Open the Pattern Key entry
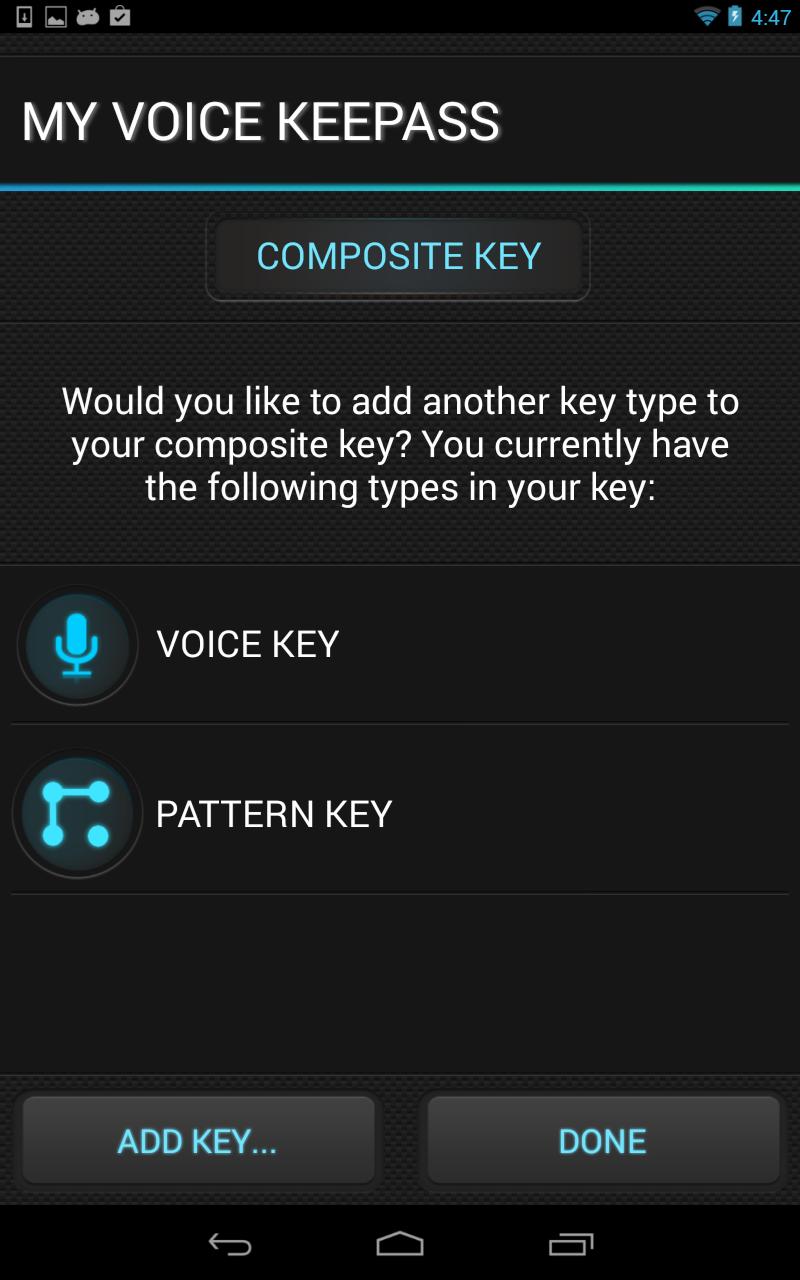 point(400,814)
